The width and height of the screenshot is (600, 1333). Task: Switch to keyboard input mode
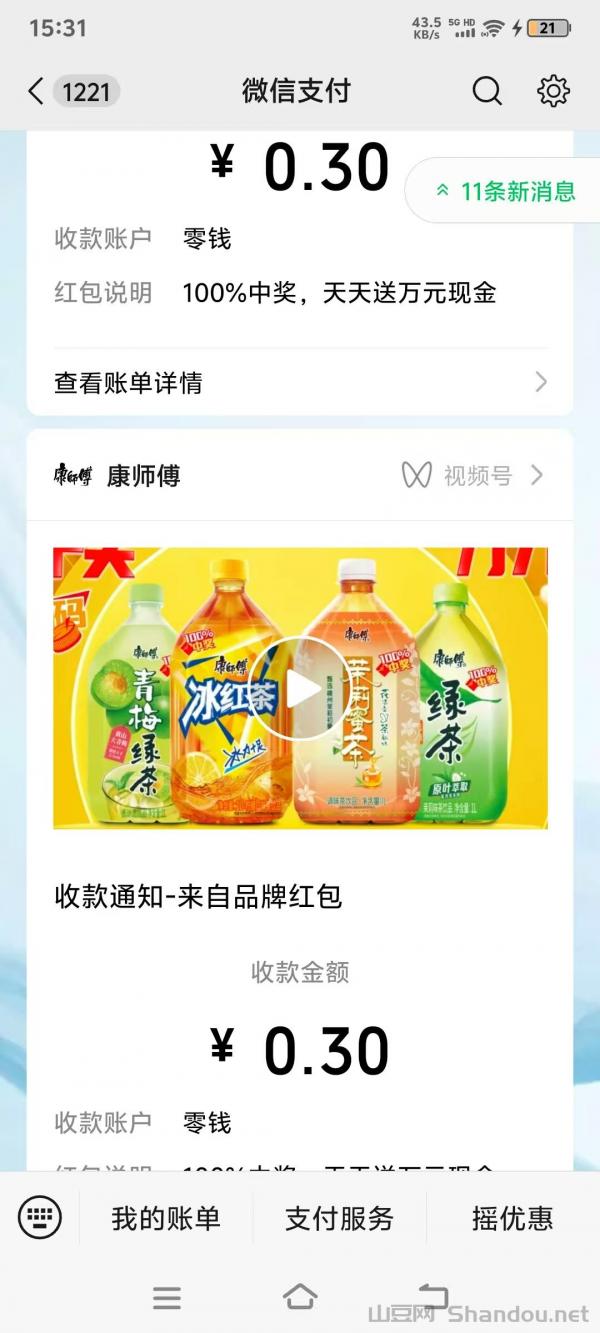[x=40, y=1218]
